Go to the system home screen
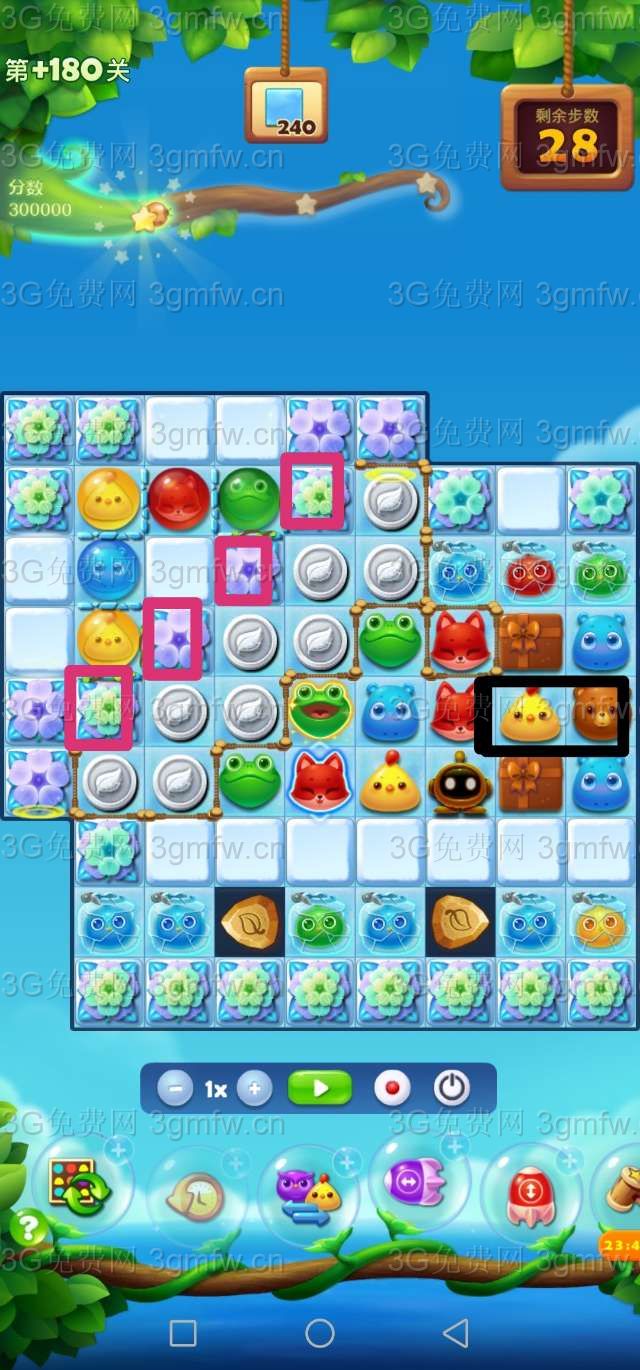 [320, 1332]
